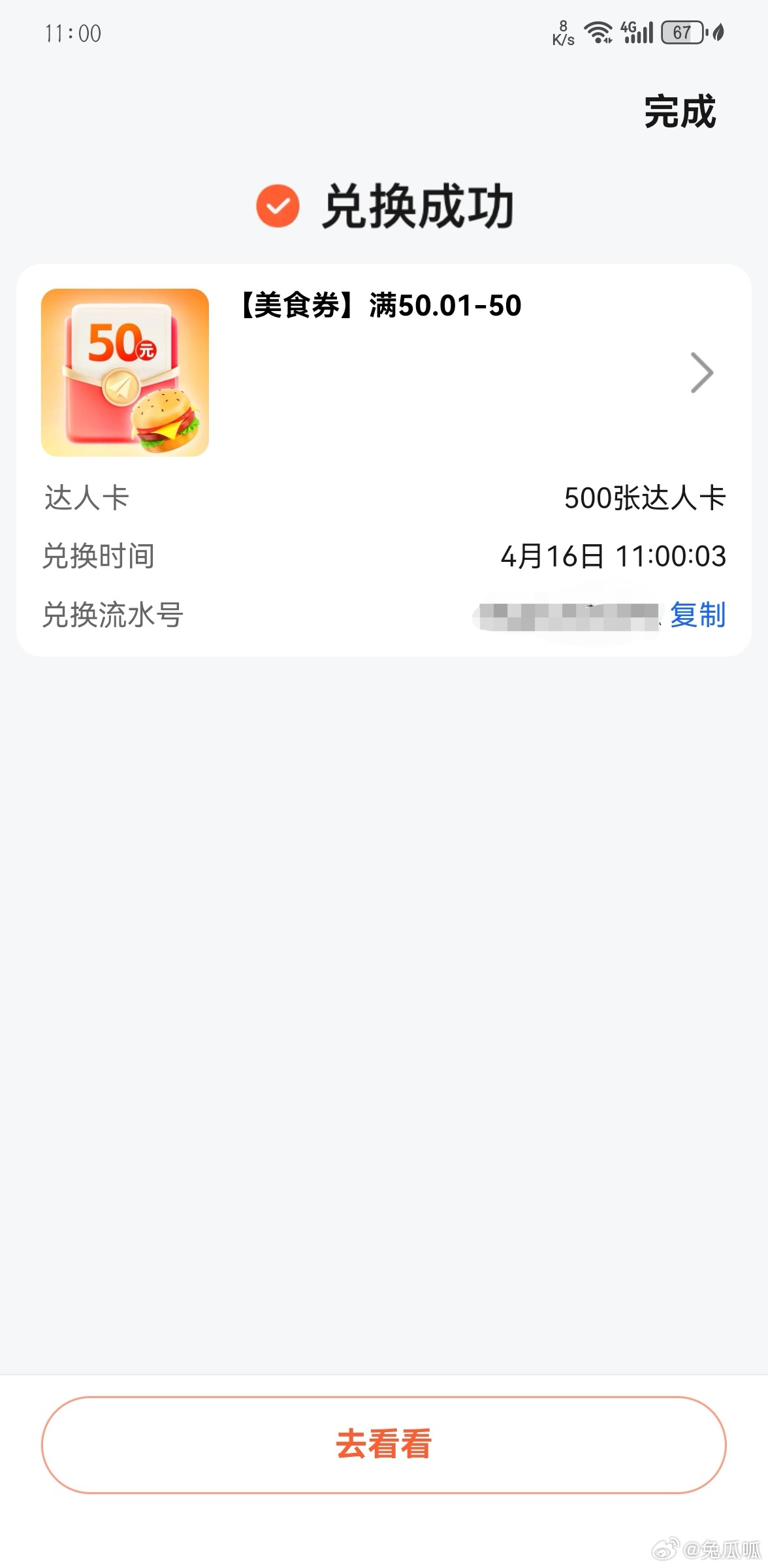
Task: Tap 完成 to finish
Action: point(679,112)
